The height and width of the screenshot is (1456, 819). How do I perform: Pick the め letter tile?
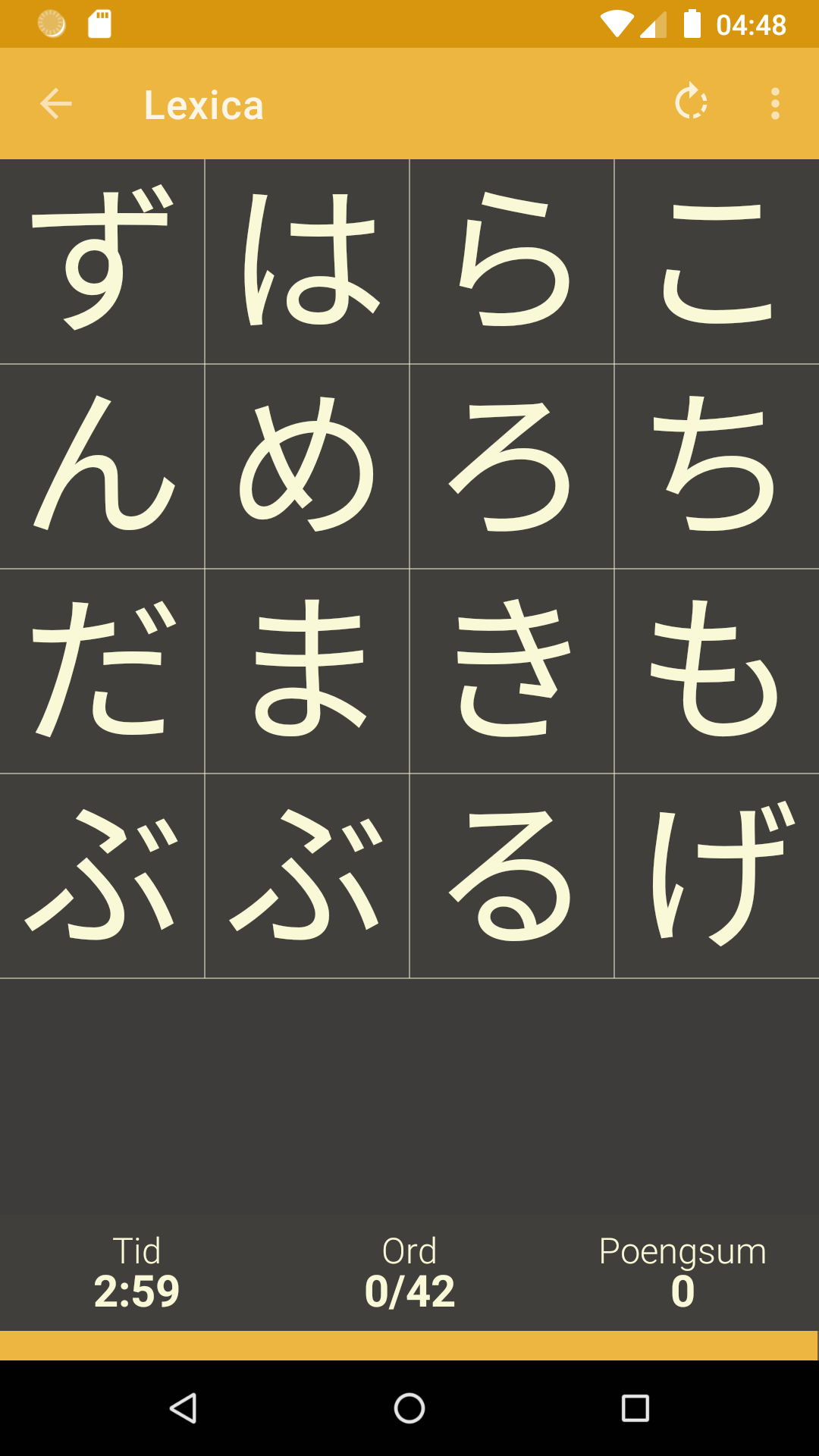(x=307, y=466)
